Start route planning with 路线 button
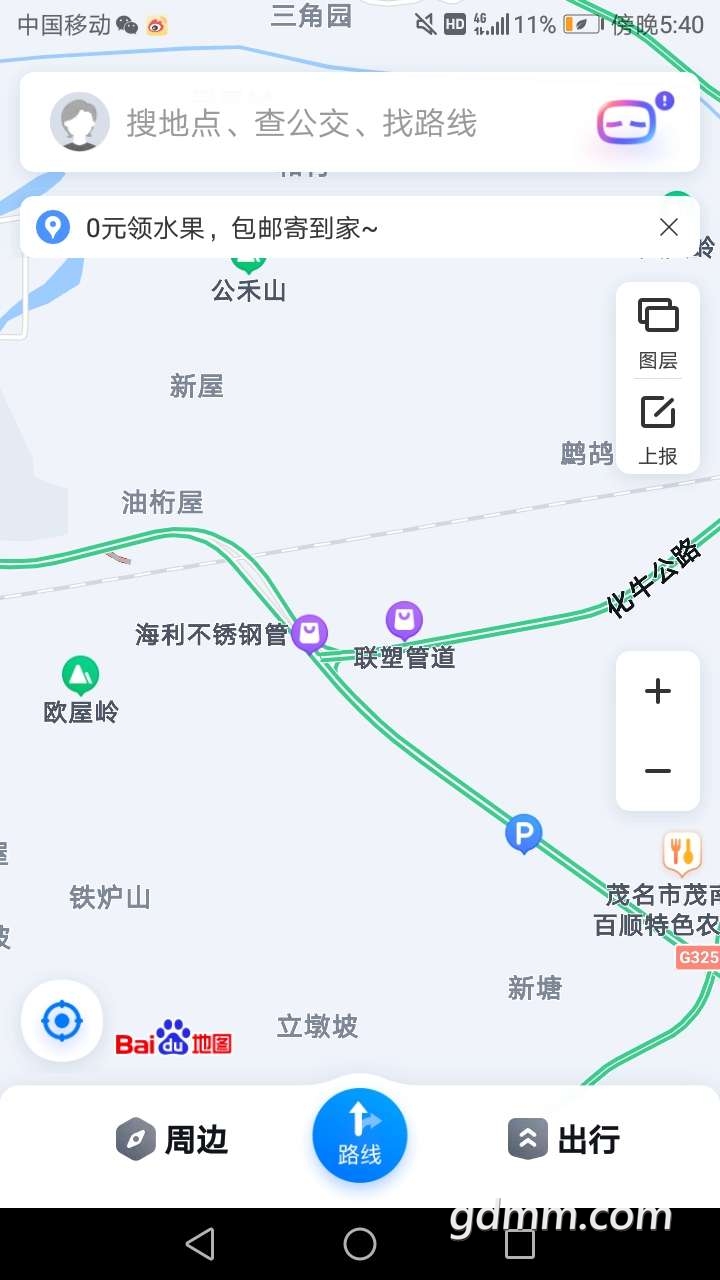Image resolution: width=720 pixels, height=1280 pixels. pos(360,1136)
